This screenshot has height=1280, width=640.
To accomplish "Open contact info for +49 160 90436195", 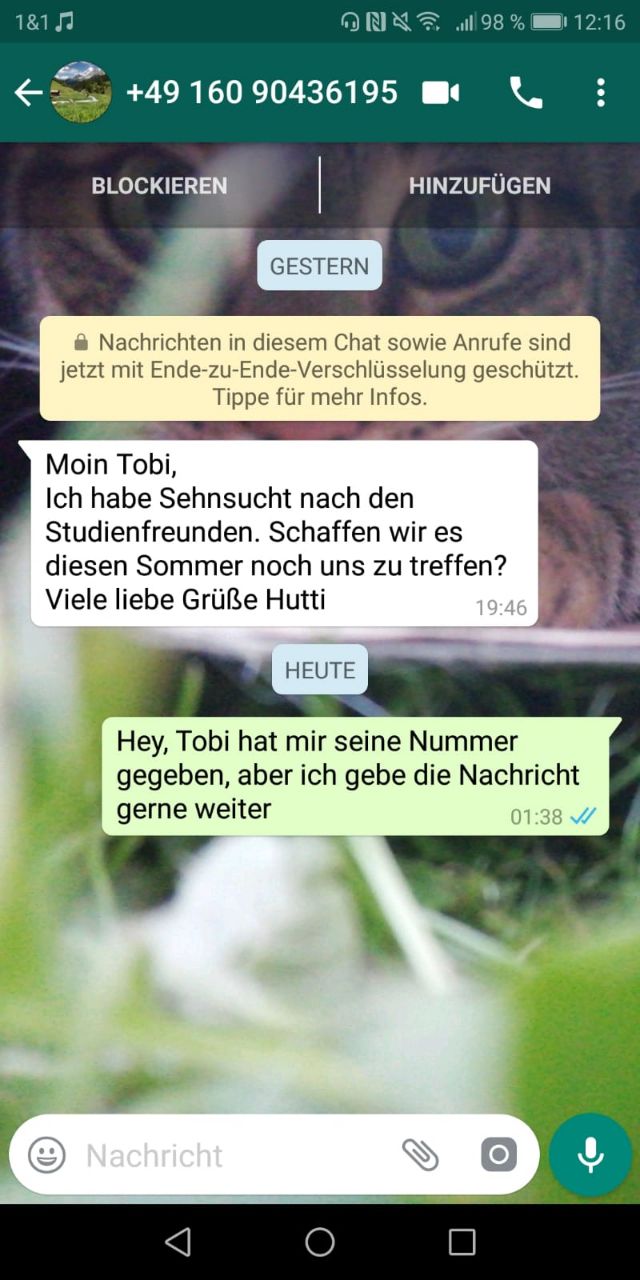I will pyautogui.click(x=261, y=93).
